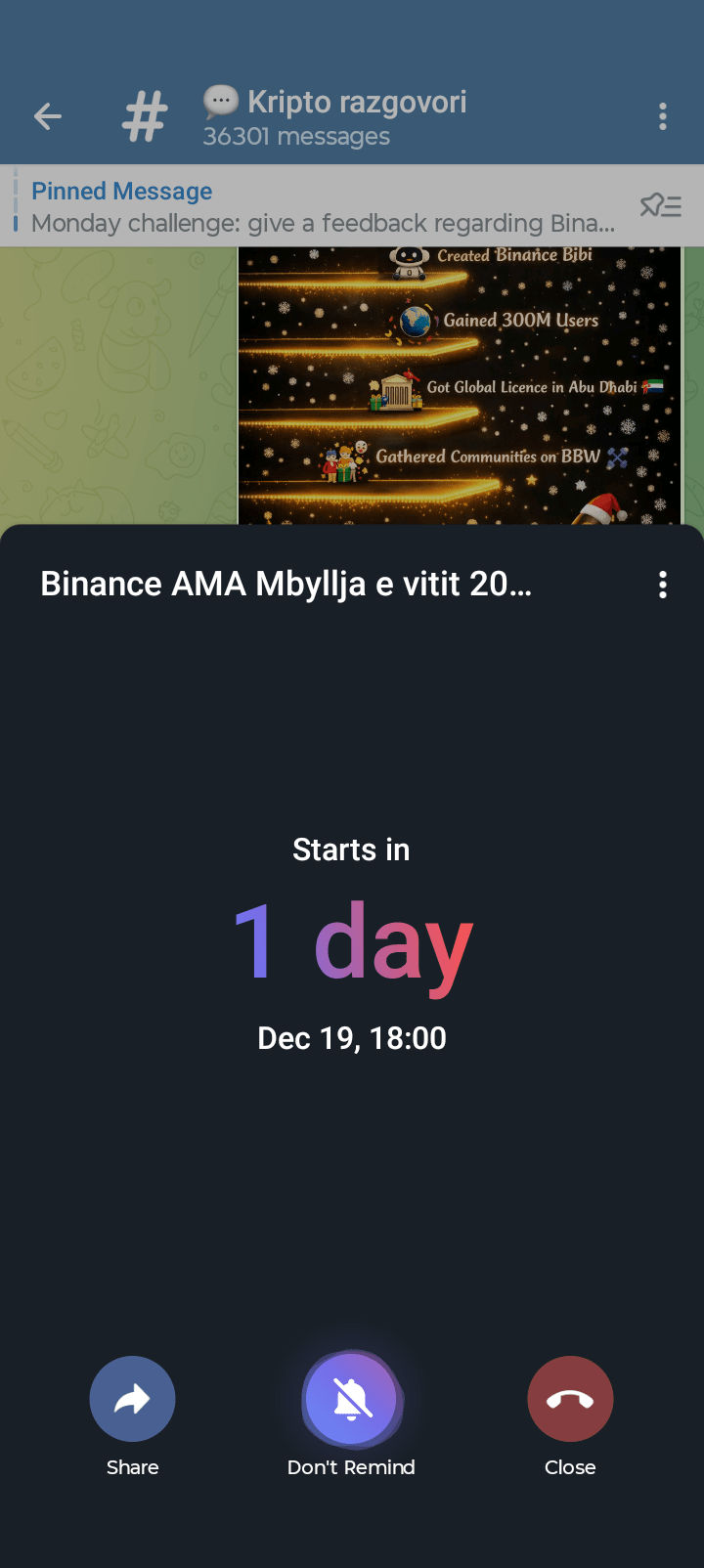Open the Kripto razgovori chat overflow menu
This screenshot has height=1568, width=704.
(x=663, y=117)
